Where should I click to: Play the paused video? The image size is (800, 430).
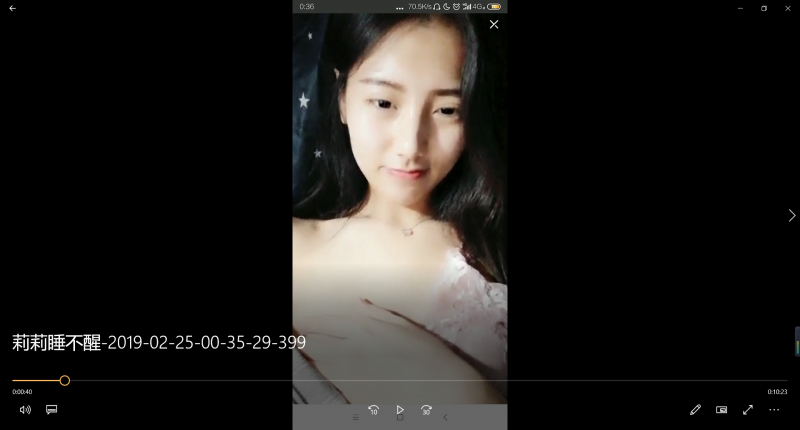pos(400,410)
